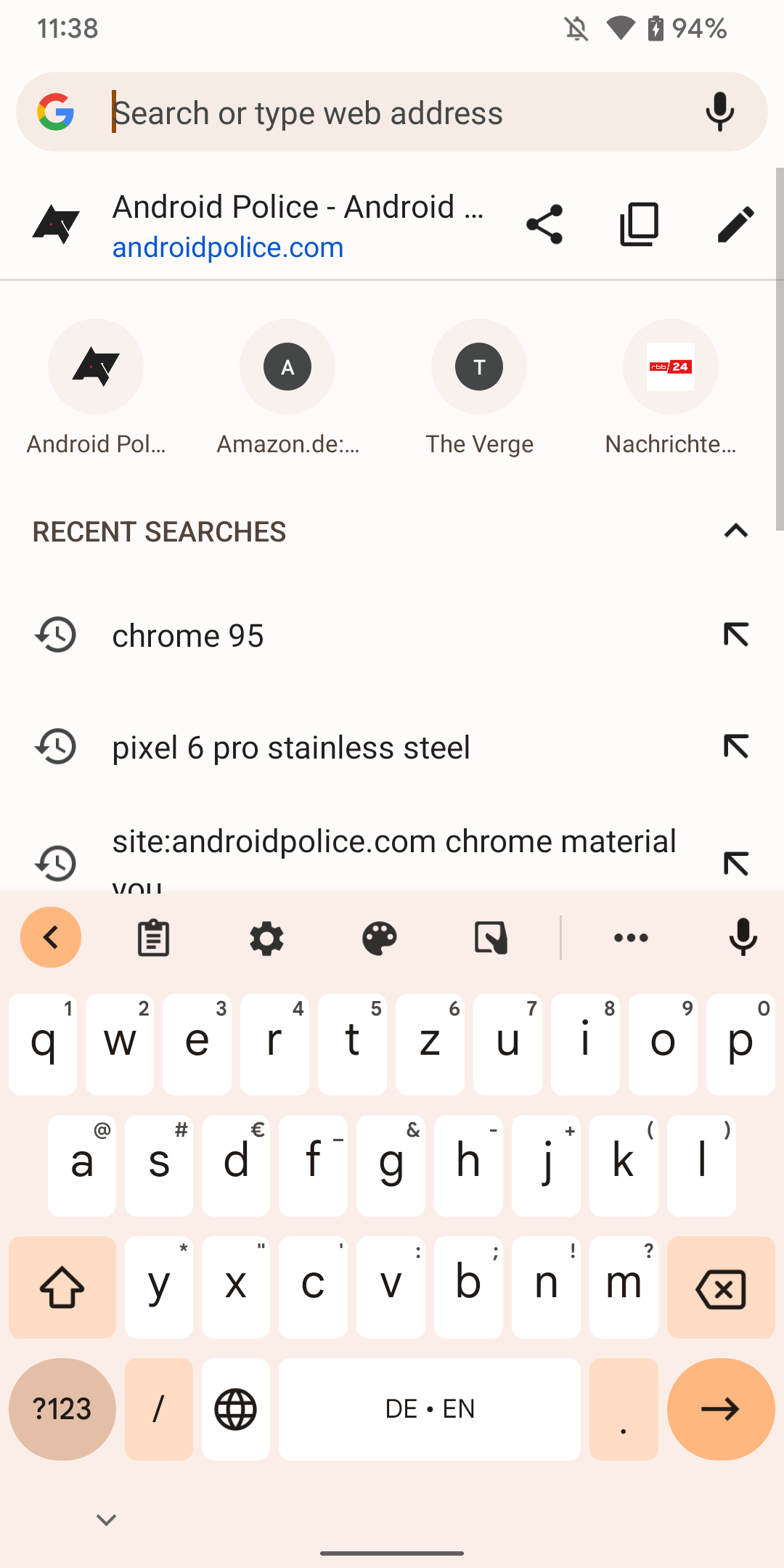Open Gboard settings gear

coord(266,937)
